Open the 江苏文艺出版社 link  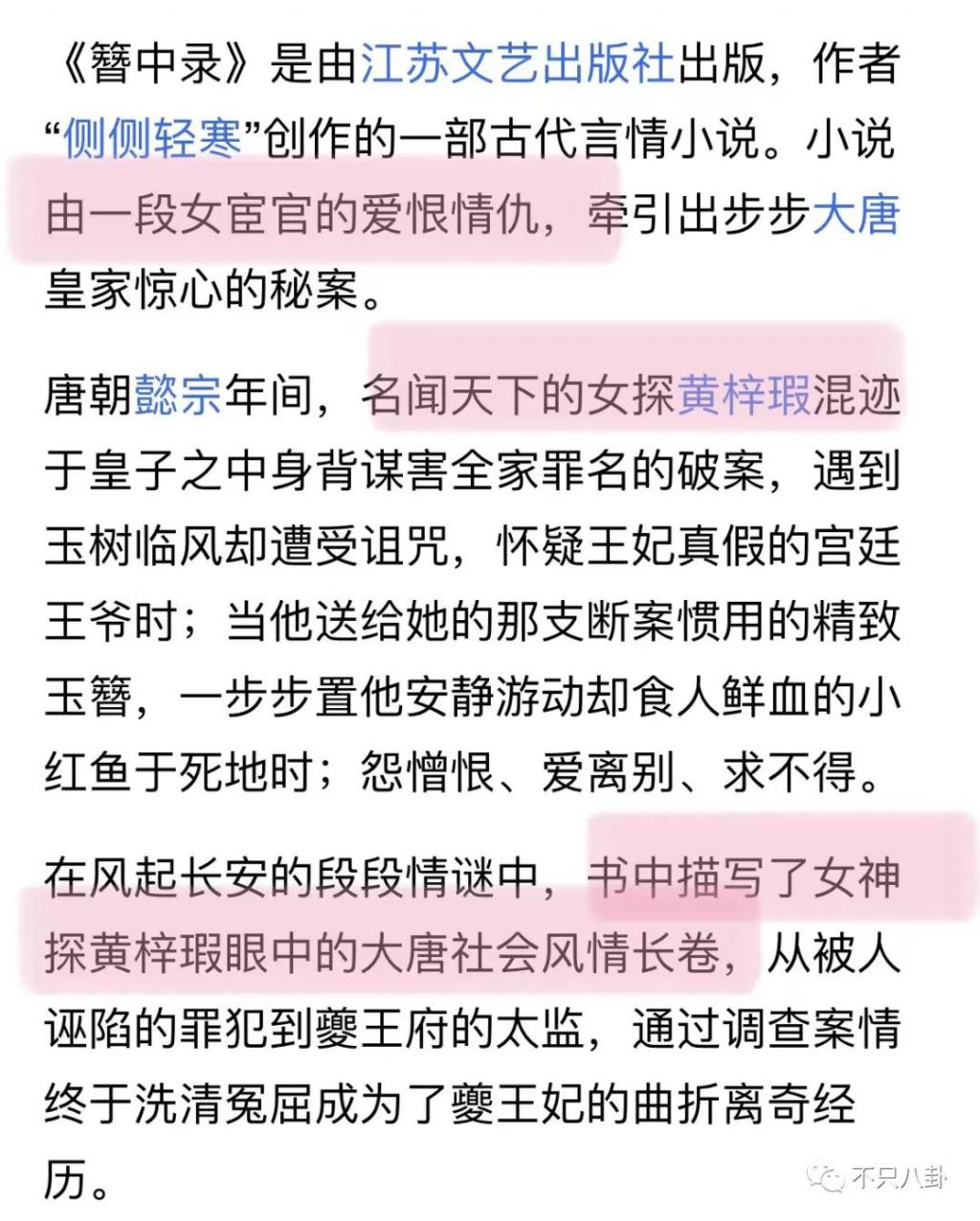[x=517, y=67]
